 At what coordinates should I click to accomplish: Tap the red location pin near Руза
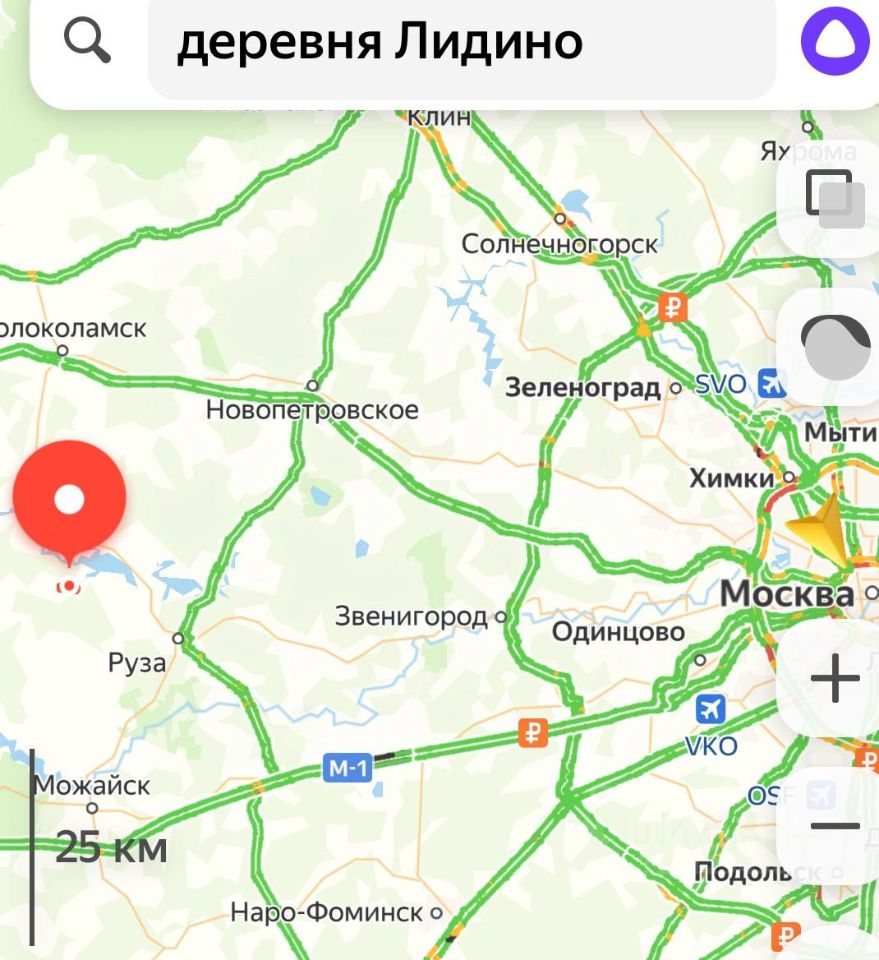click(69, 501)
